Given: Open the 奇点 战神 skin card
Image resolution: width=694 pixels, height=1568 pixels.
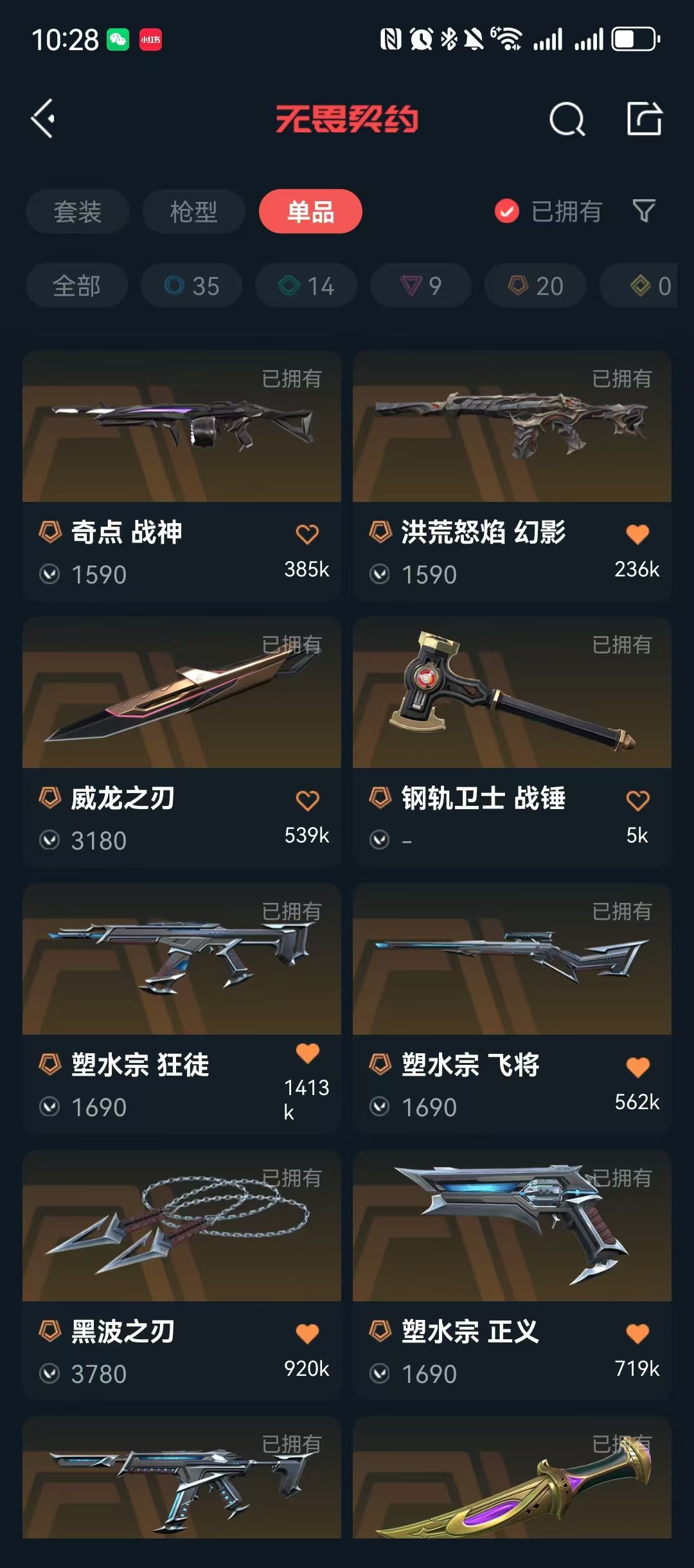Looking at the screenshot, I should [182, 476].
